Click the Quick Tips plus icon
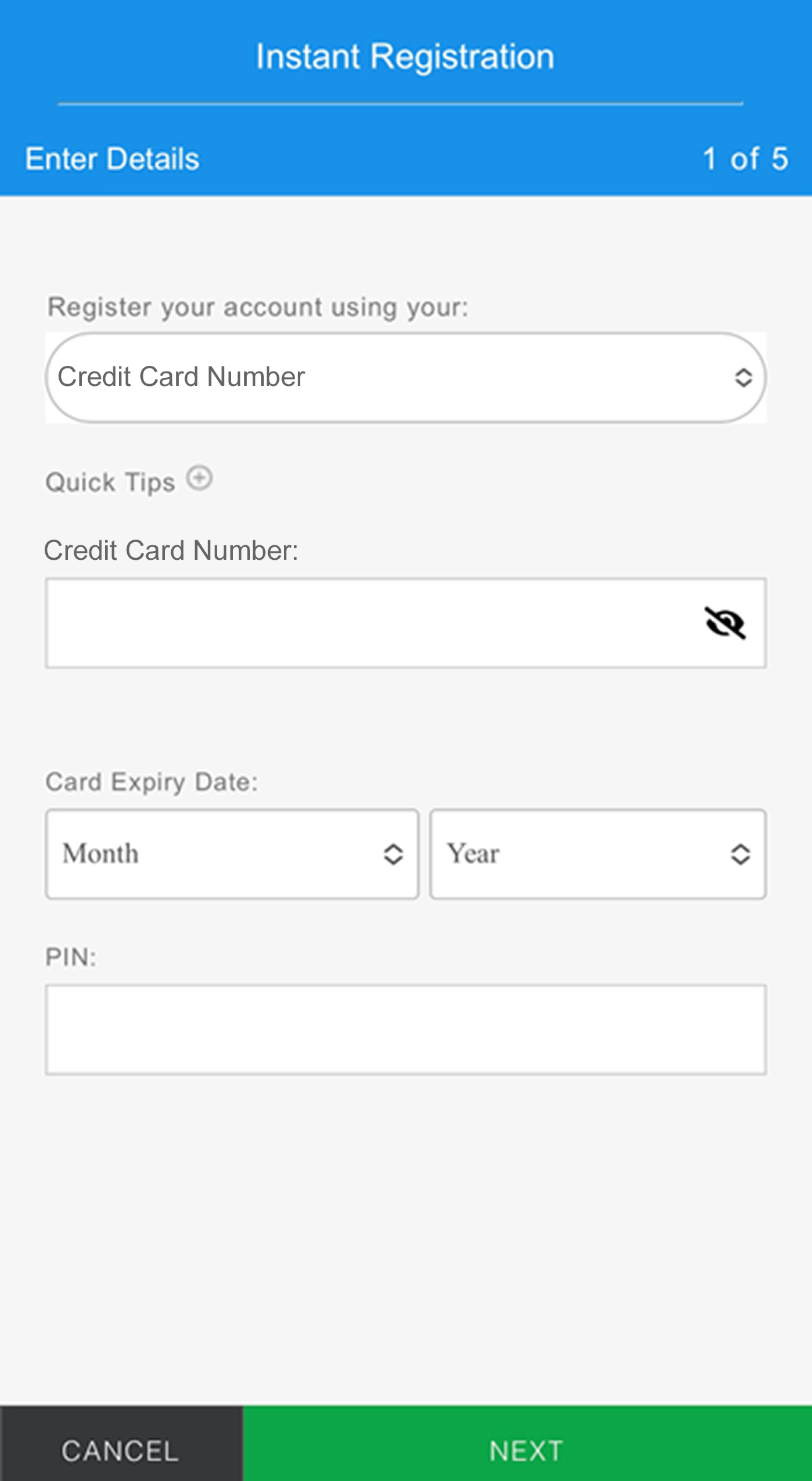 (x=198, y=479)
